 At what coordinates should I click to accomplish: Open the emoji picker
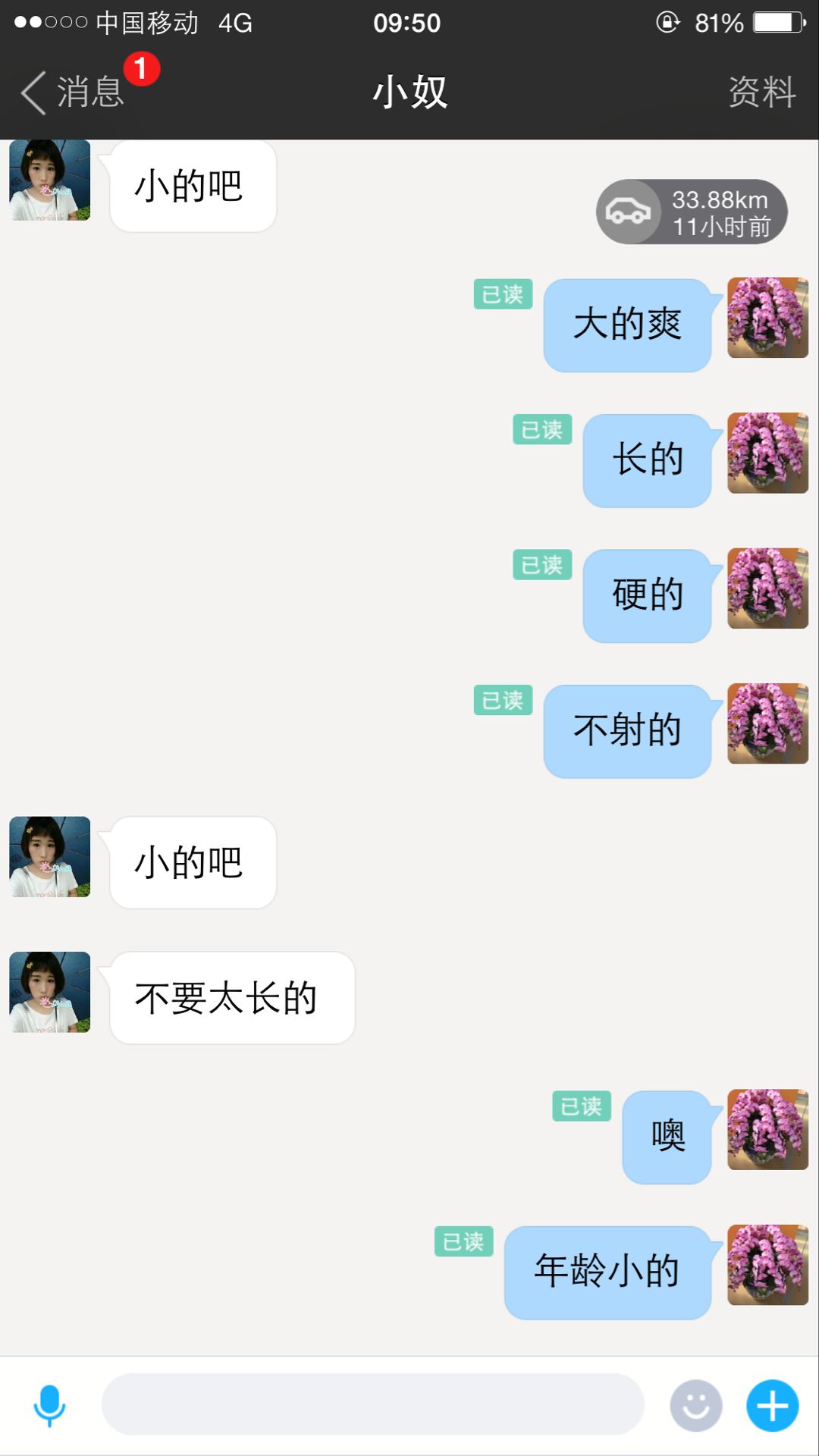coord(695,1405)
